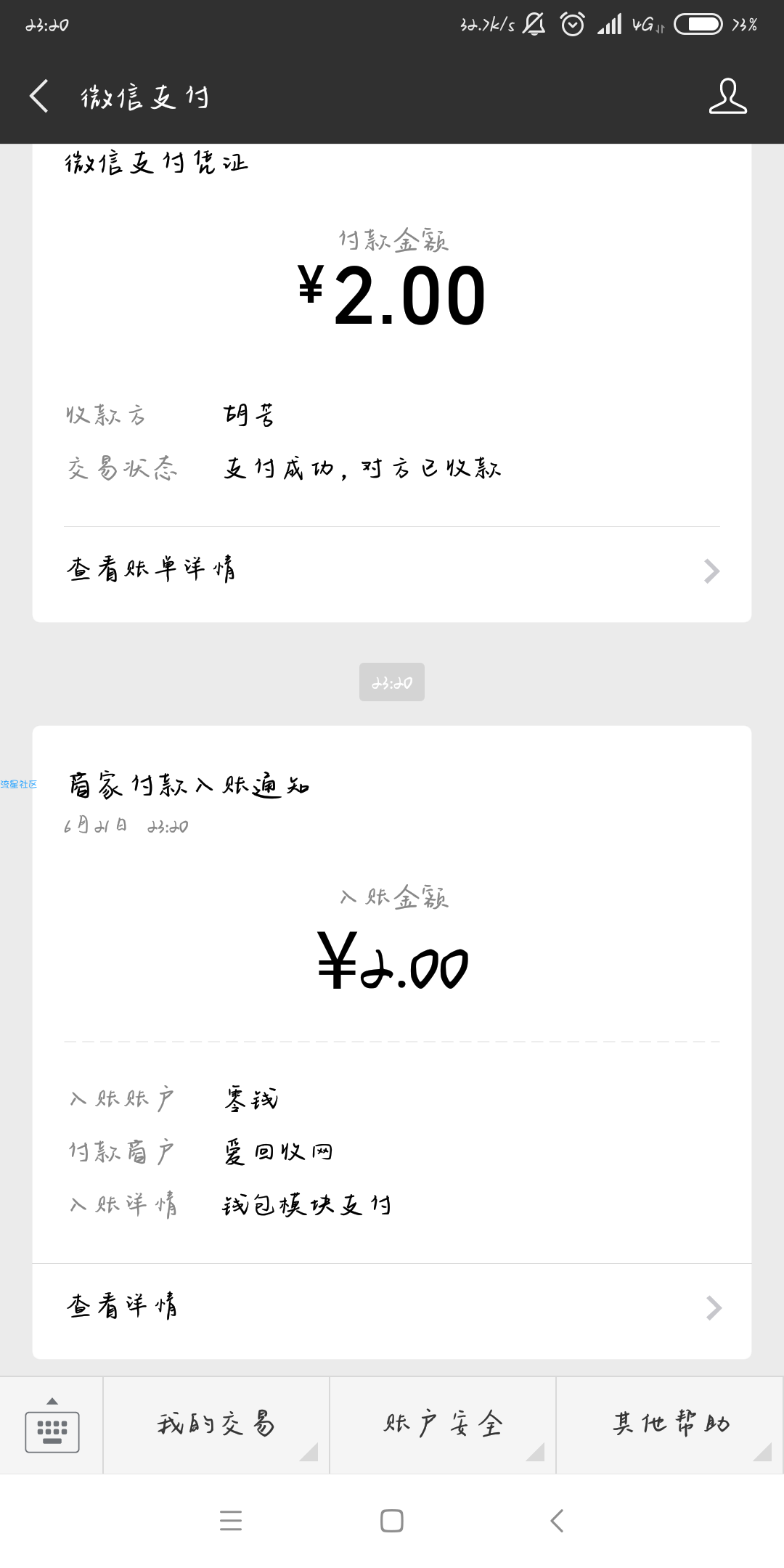Open 查看账单详情 for the ¥2.00 payment
This screenshot has width=784, height=1568.
pyautogui.click(x=392, y=571)
